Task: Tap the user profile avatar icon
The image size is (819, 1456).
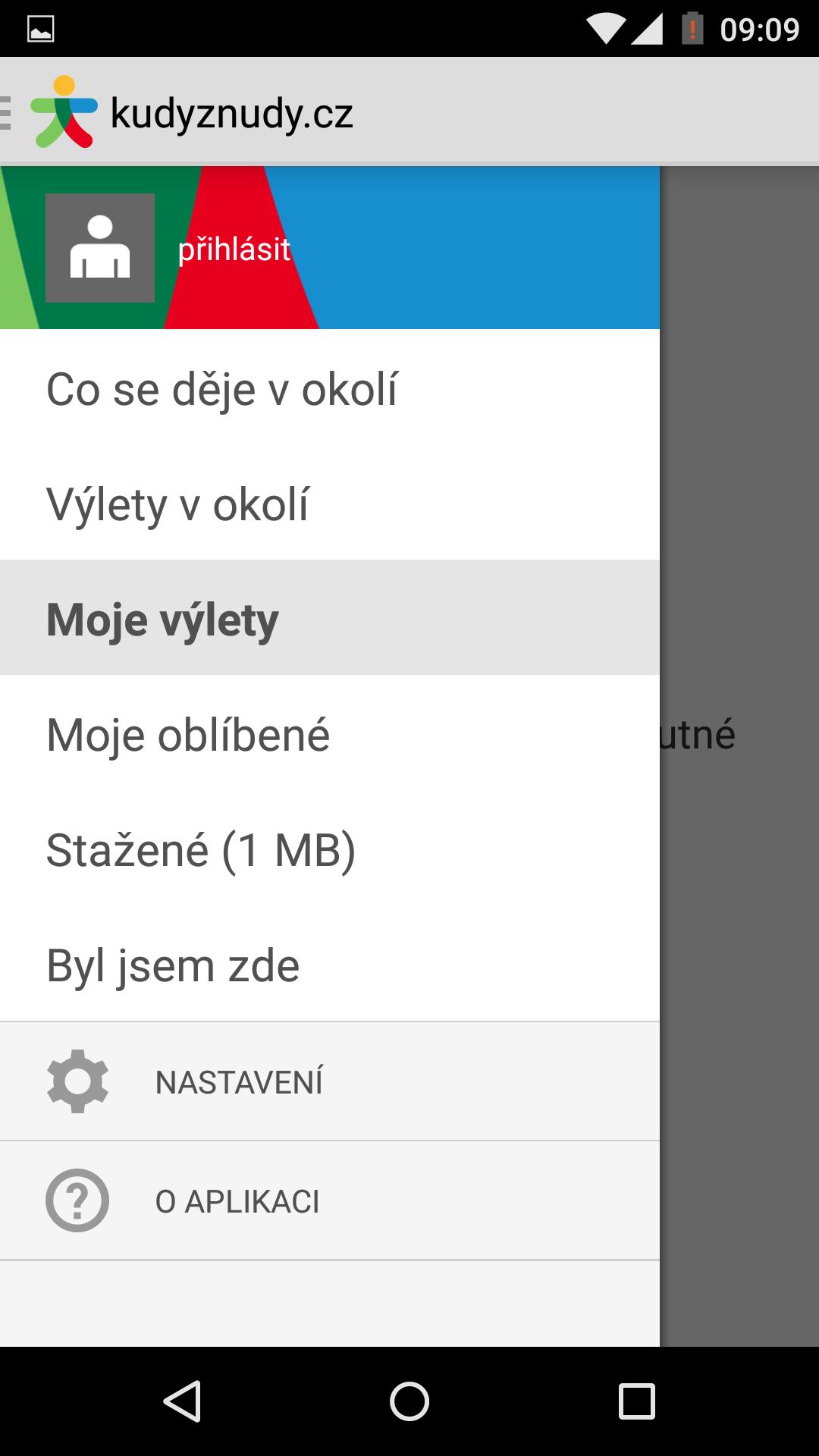Action: (101, 248)
